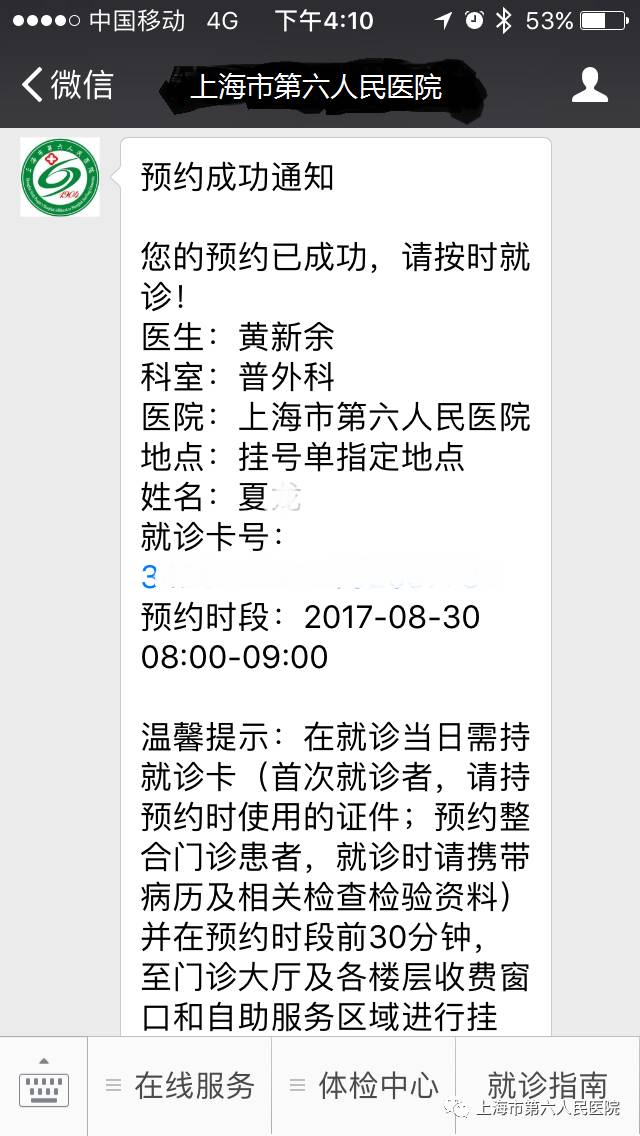This screenshot has width=640, height=1136.
Task: Open the 体检中心 menu
Action: [x=364, y=1086]
